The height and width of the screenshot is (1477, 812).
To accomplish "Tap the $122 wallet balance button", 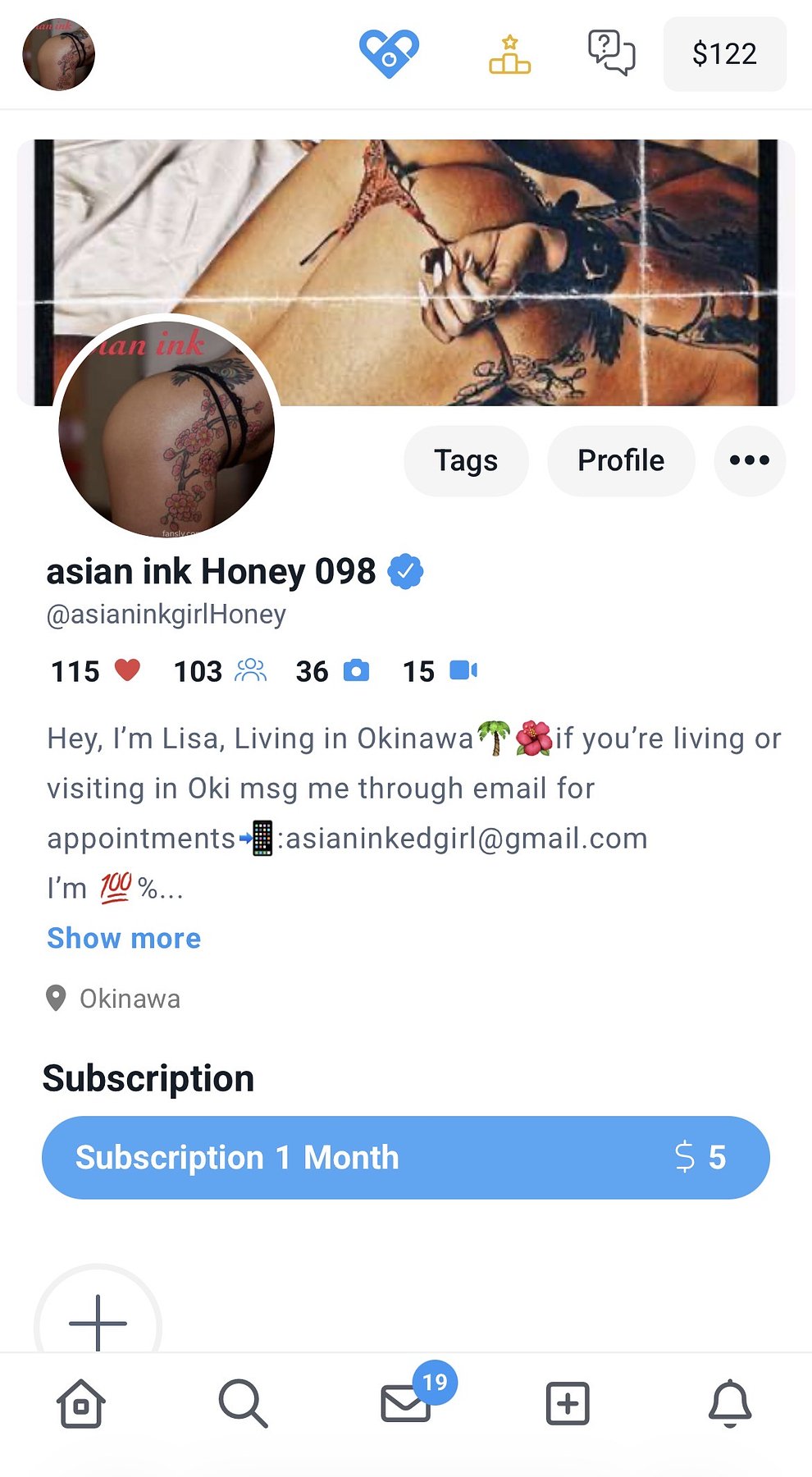I will 724,54.
